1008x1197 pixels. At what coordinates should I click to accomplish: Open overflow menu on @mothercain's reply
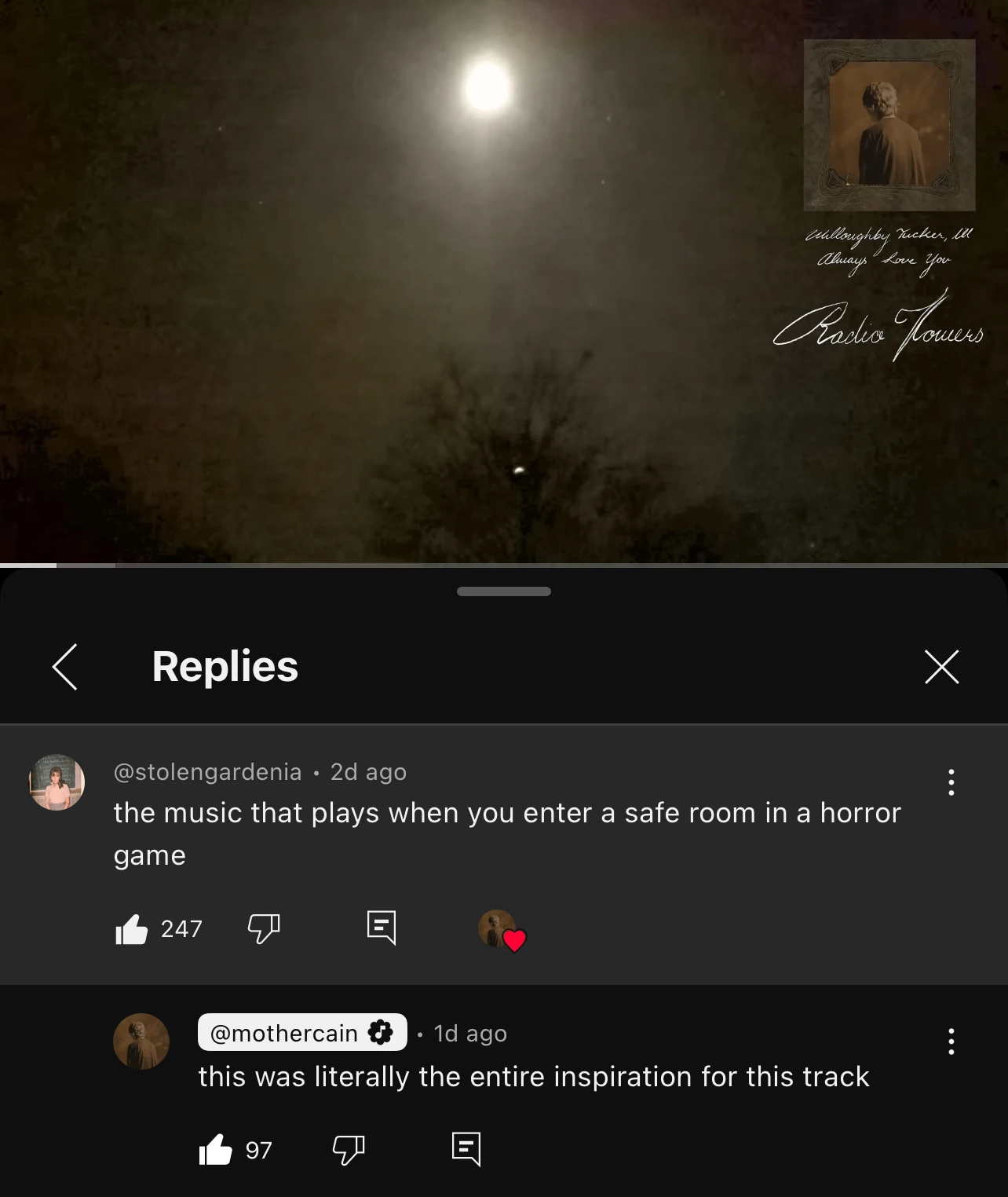pyautogui.click(x=951, y=1041)
